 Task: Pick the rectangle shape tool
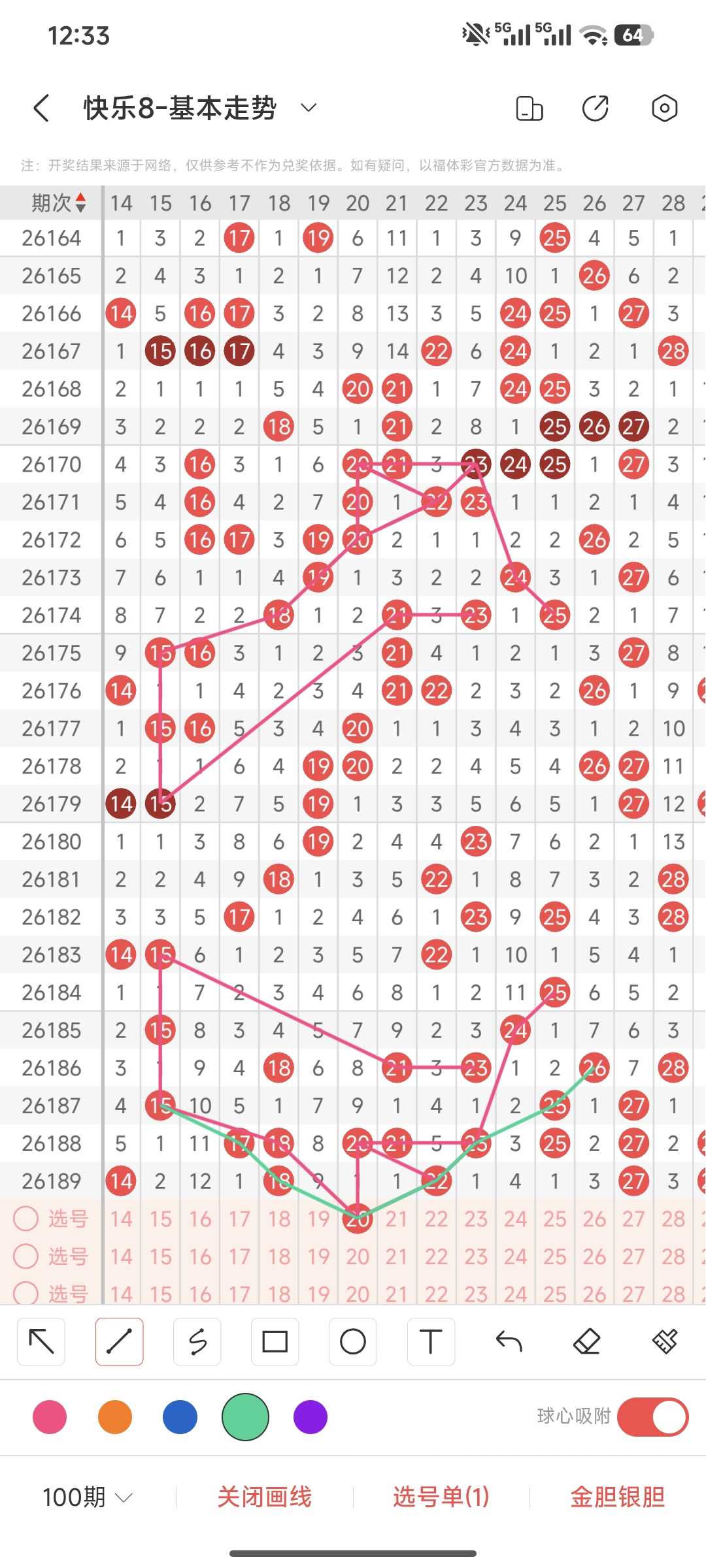click(275, 1342)
